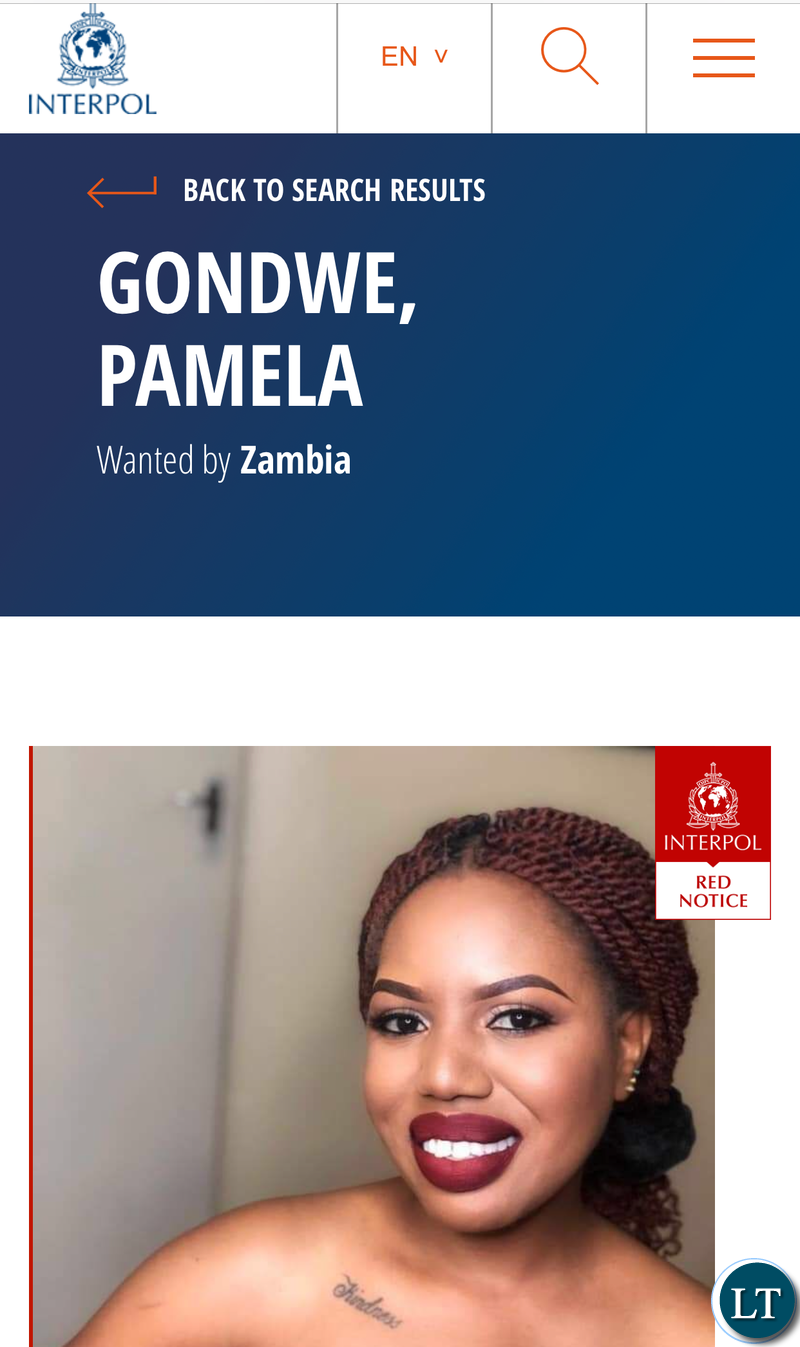
Task: Open the EN language dropdown
Action: point(414,57)
